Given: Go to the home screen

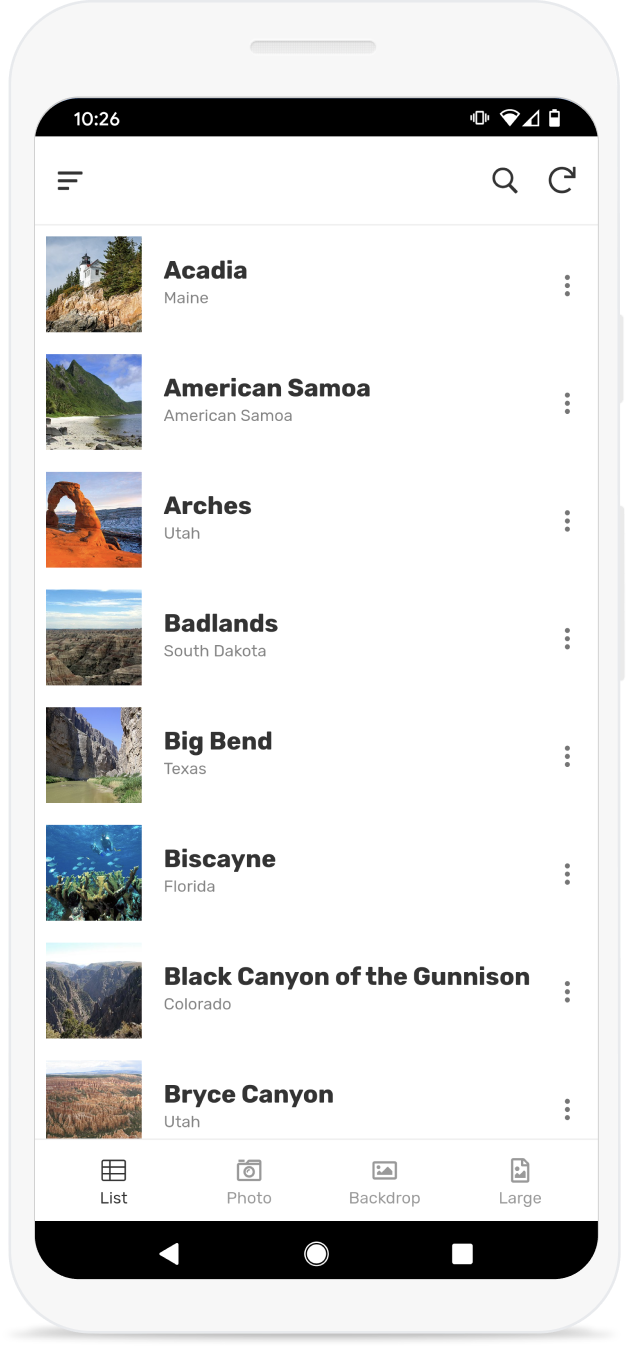Looking at the screenshot, I should click(x=316, y=1254).
